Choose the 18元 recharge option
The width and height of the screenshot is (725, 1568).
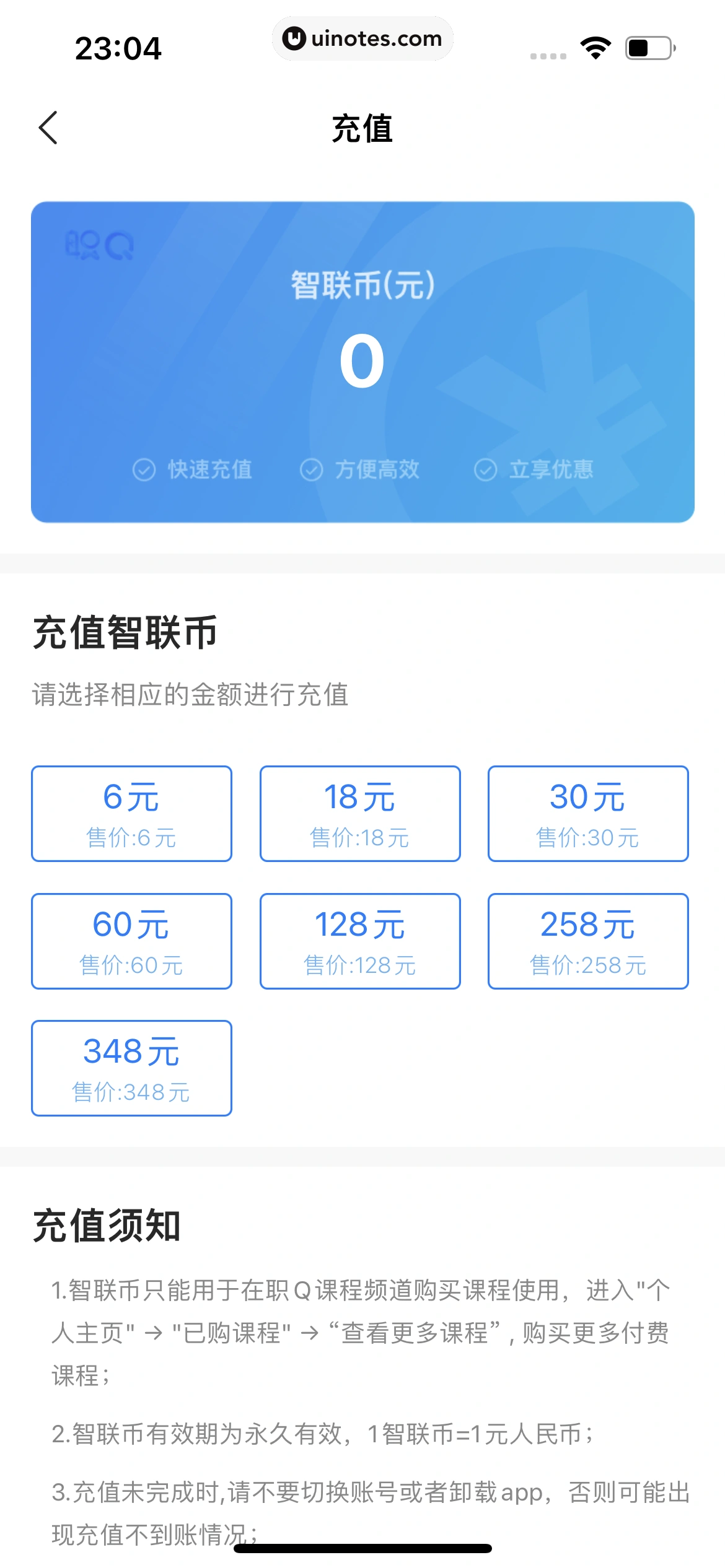point(359,813)
